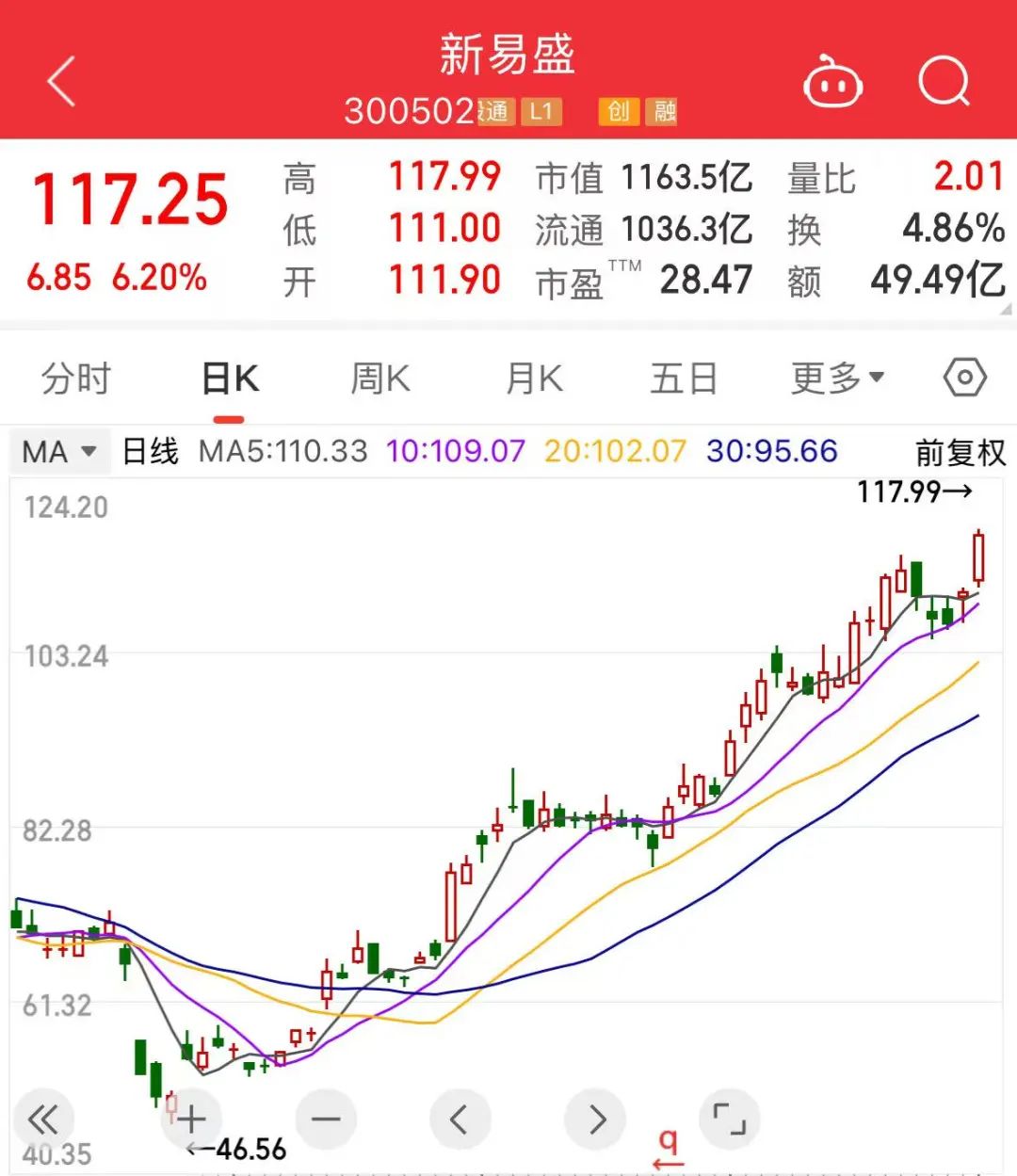Move chart right one step
The image size is (1017, 1176).
pos(595,1120)
